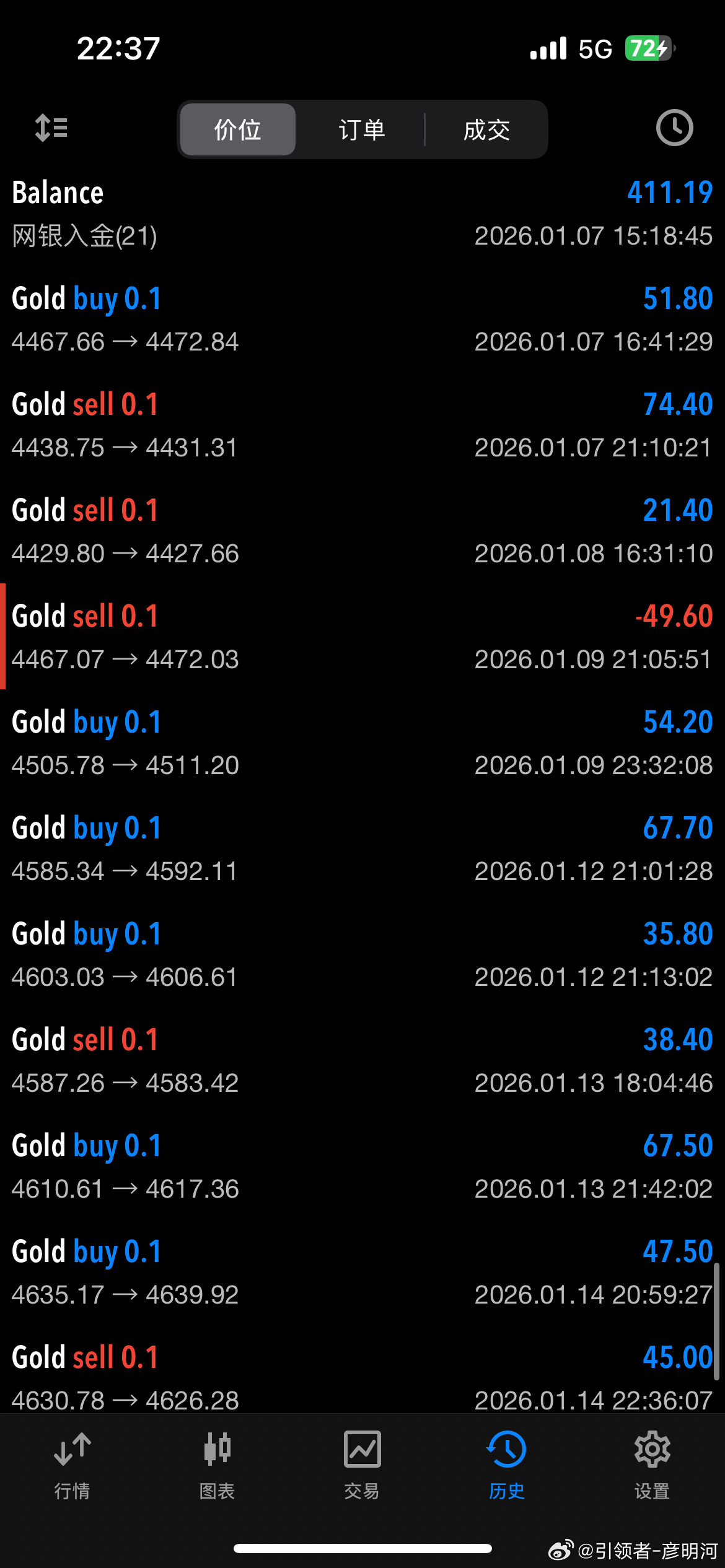Go to the 交易 trade tab
The height and width of the screenshot is (1568, 725).
point(362,1465)
